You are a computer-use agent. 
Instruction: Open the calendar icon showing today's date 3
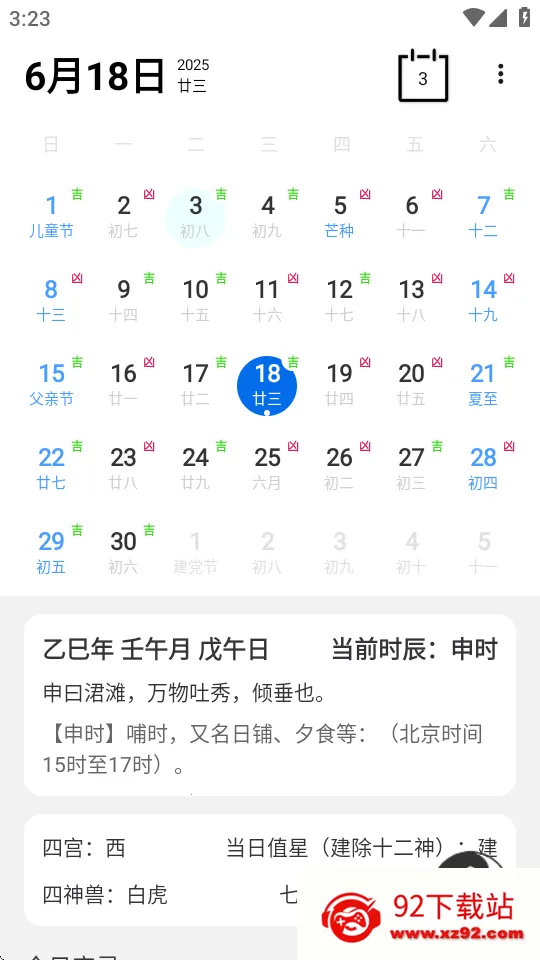click(x=423, y=75)
